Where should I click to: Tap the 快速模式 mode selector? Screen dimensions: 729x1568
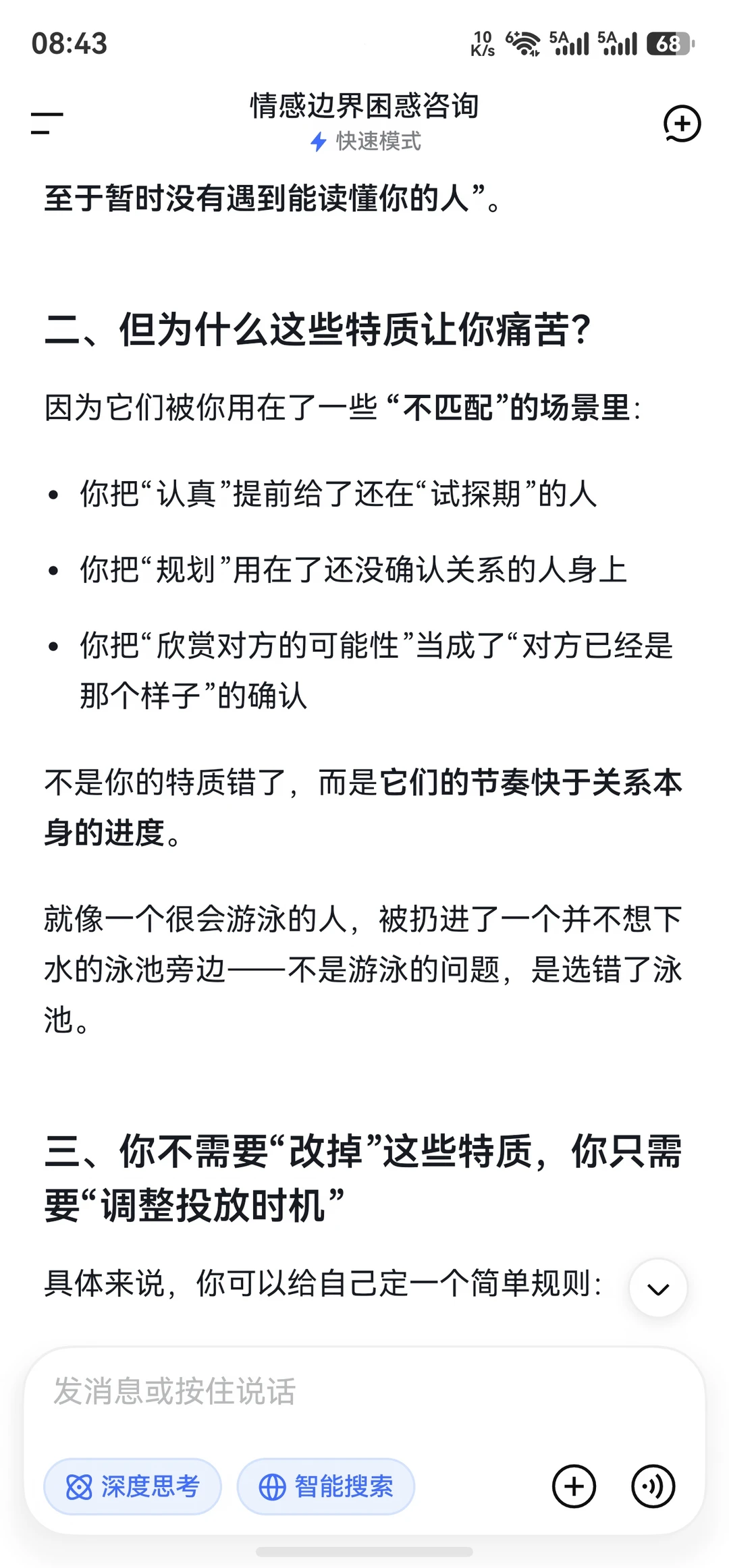click(x=365, y=142)
